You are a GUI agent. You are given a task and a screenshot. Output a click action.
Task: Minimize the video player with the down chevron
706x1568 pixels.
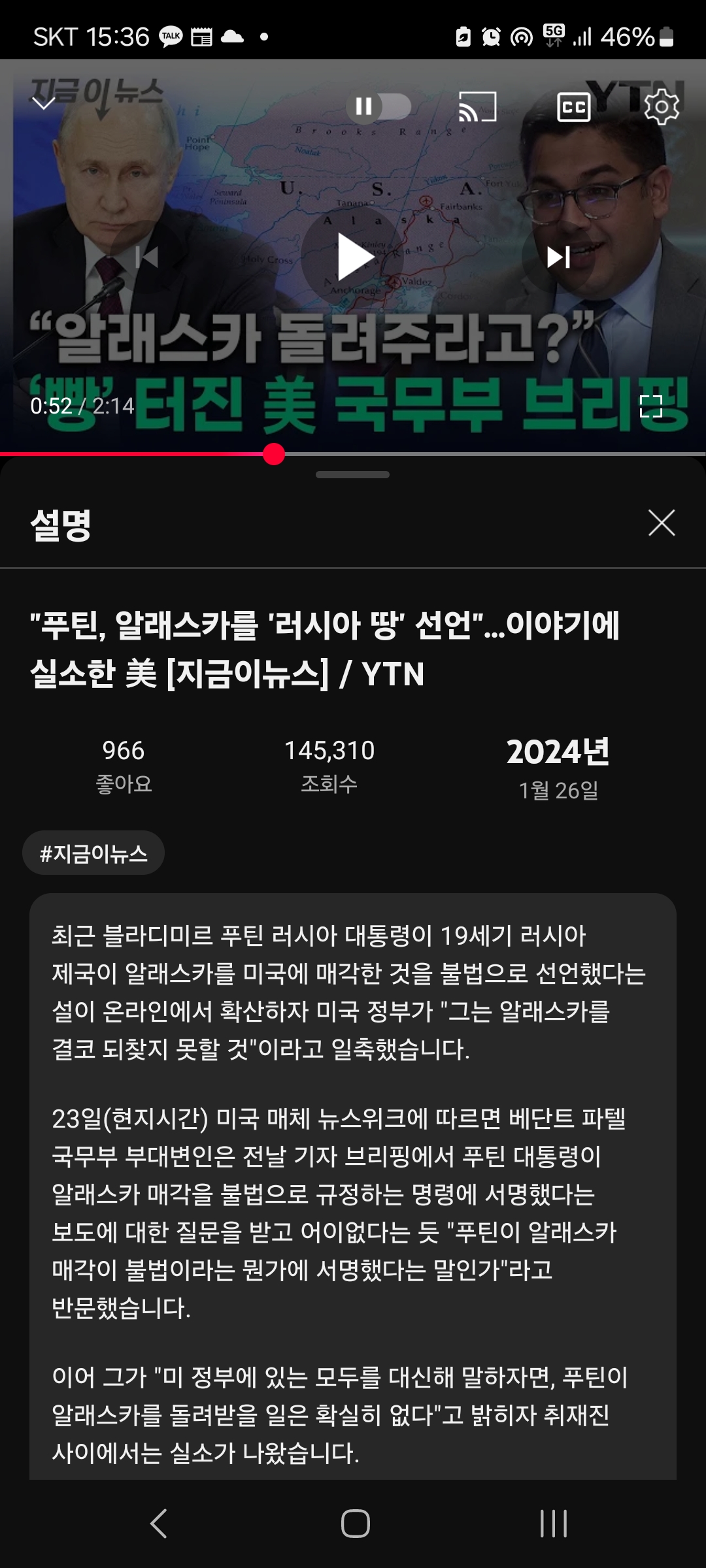pos(44,103)
